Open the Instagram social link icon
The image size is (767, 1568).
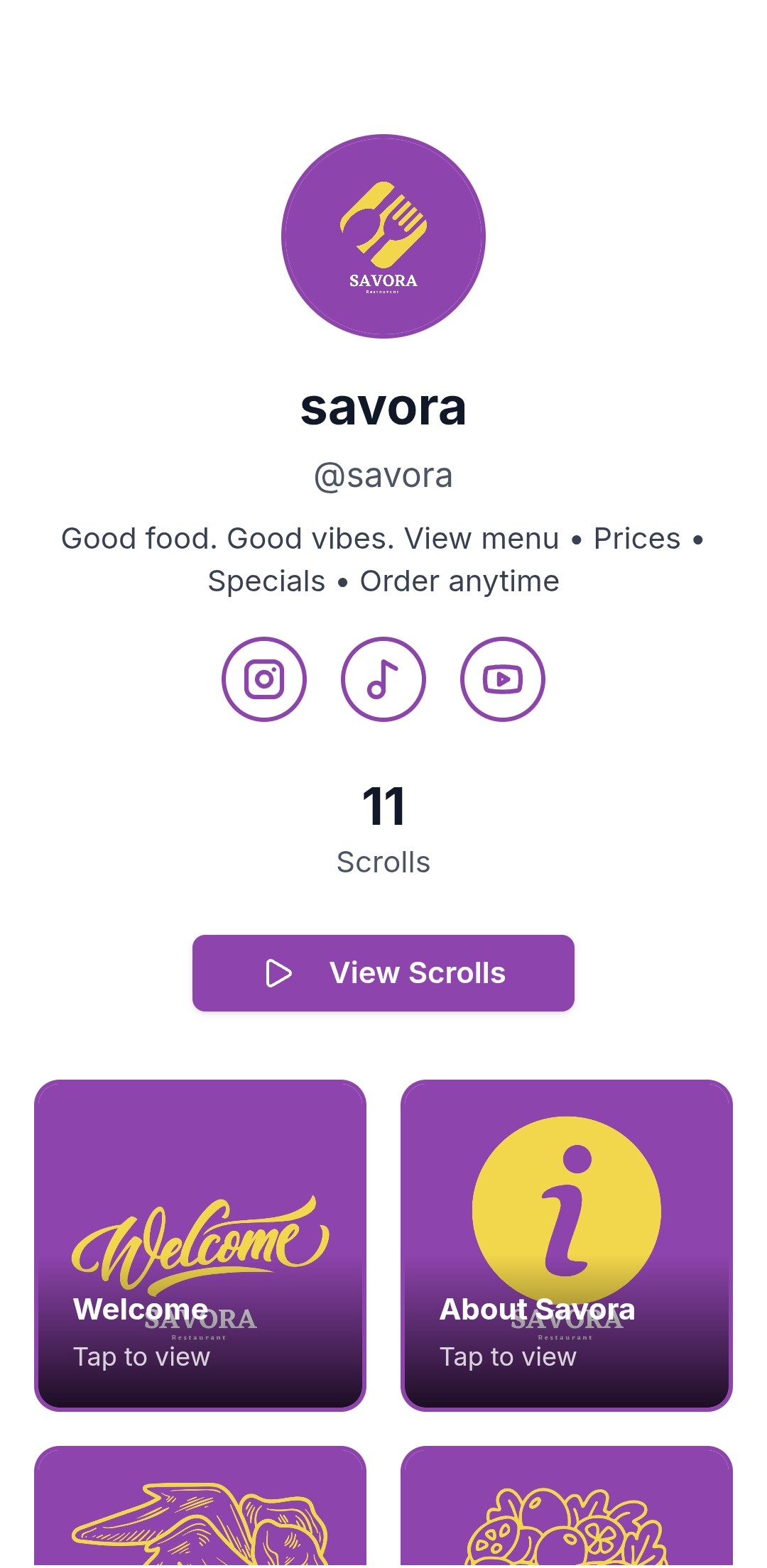pyautogui.click(x=264, y=679)
